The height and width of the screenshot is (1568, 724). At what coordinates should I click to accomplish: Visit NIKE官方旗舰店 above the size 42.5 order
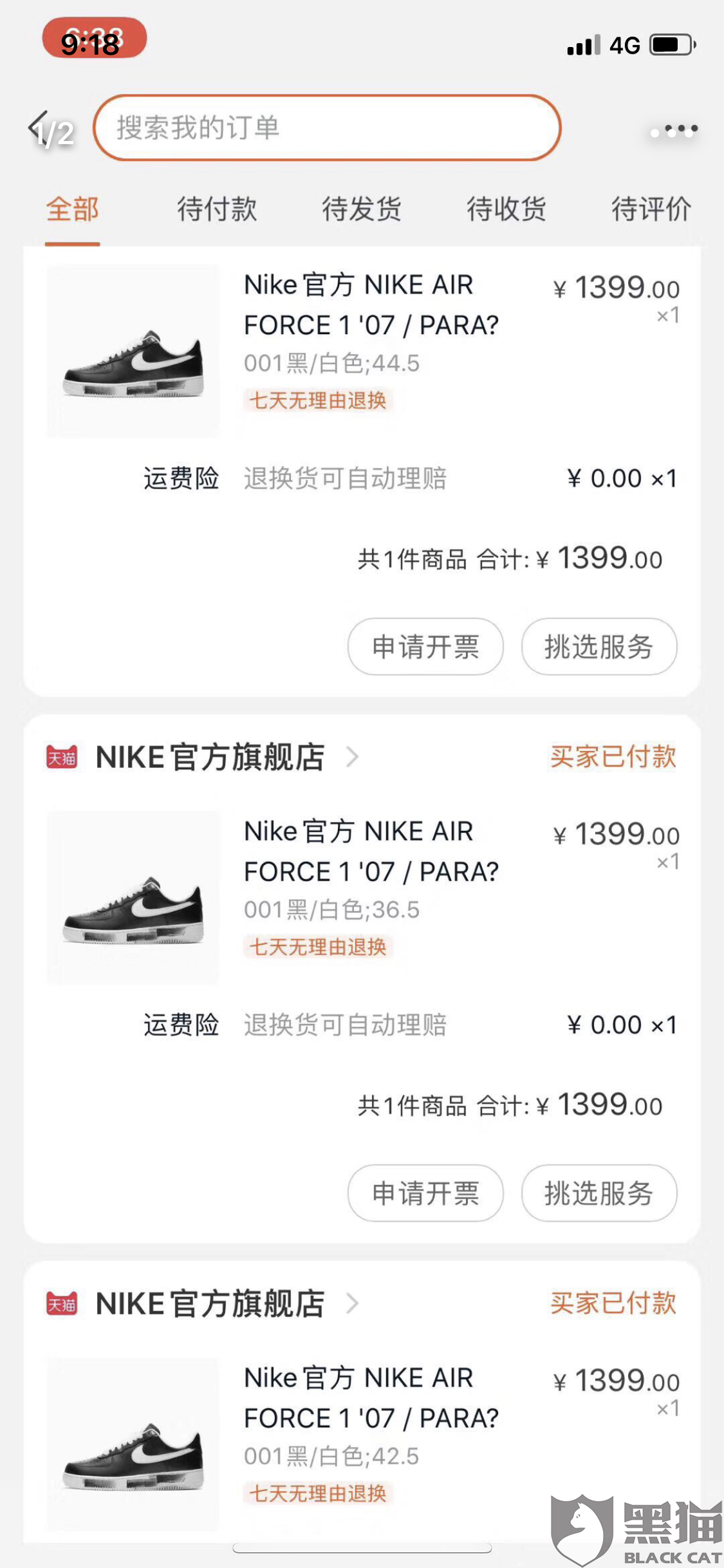(210, 1303)
